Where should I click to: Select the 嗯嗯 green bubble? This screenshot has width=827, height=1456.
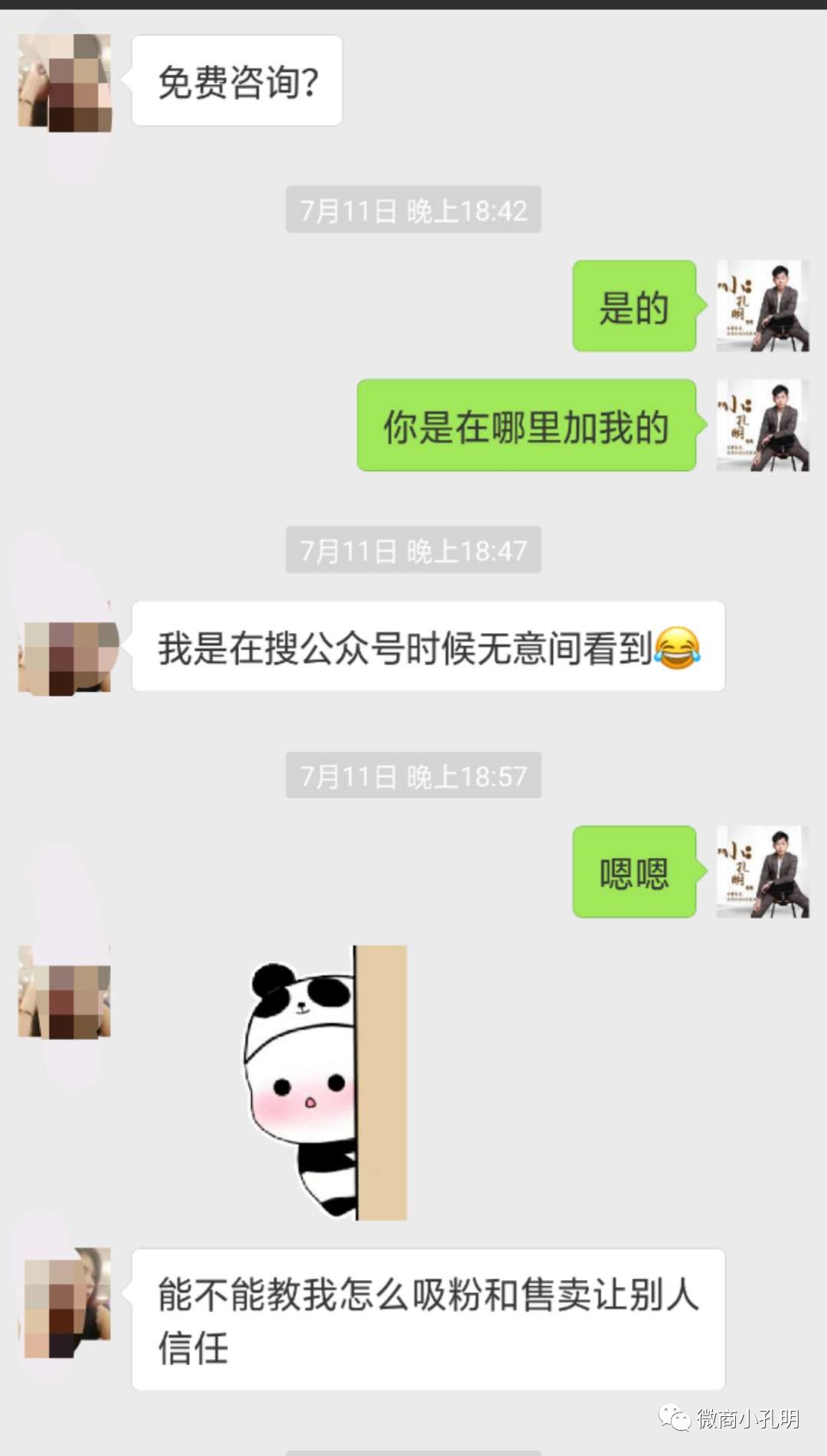634,873
